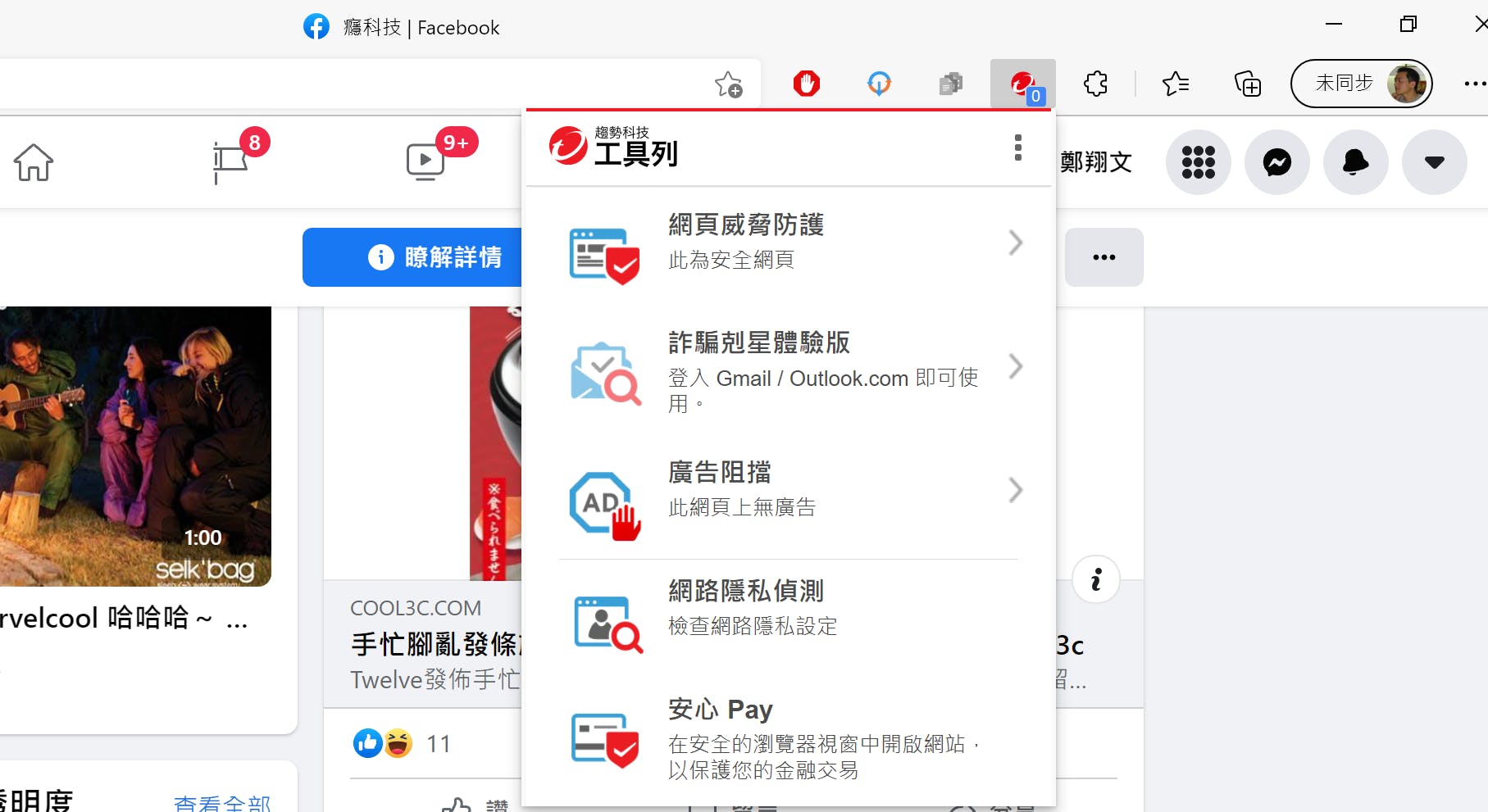Open the 未同步 profile sync button
The image size is (1488, 812).
(x=1361, y=84)
